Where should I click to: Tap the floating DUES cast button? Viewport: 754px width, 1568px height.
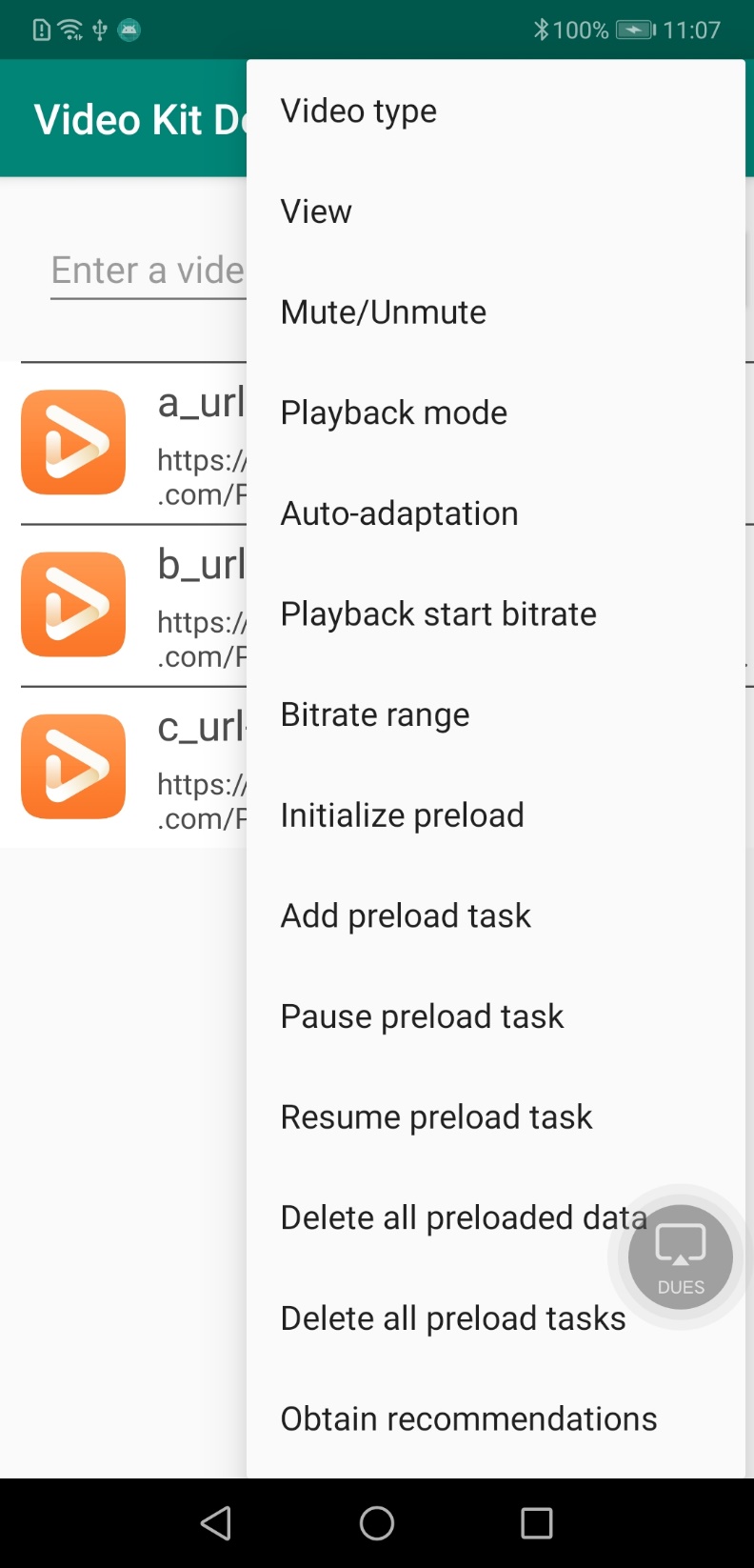pyautogui.click(x=681, y=1256)
